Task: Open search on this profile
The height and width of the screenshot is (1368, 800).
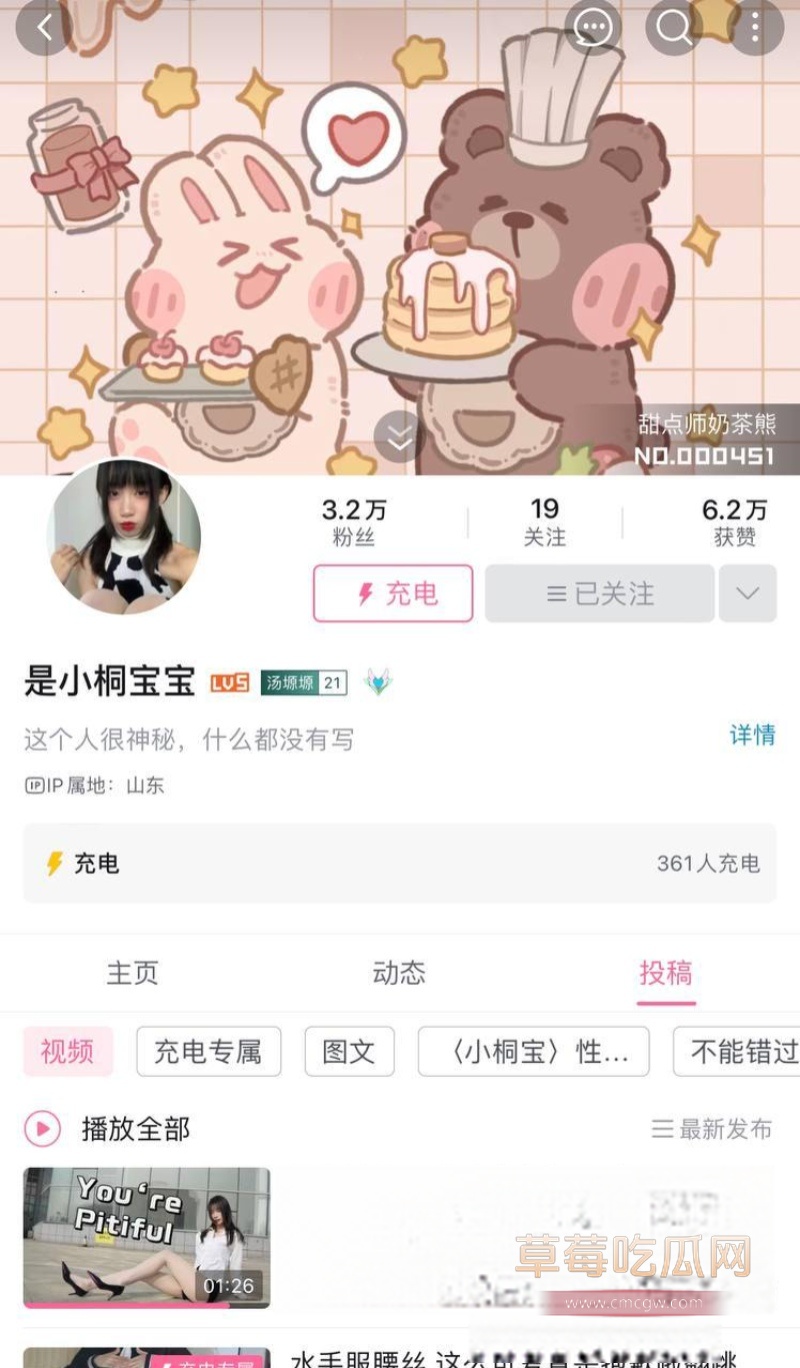Action: coord(674,27)
